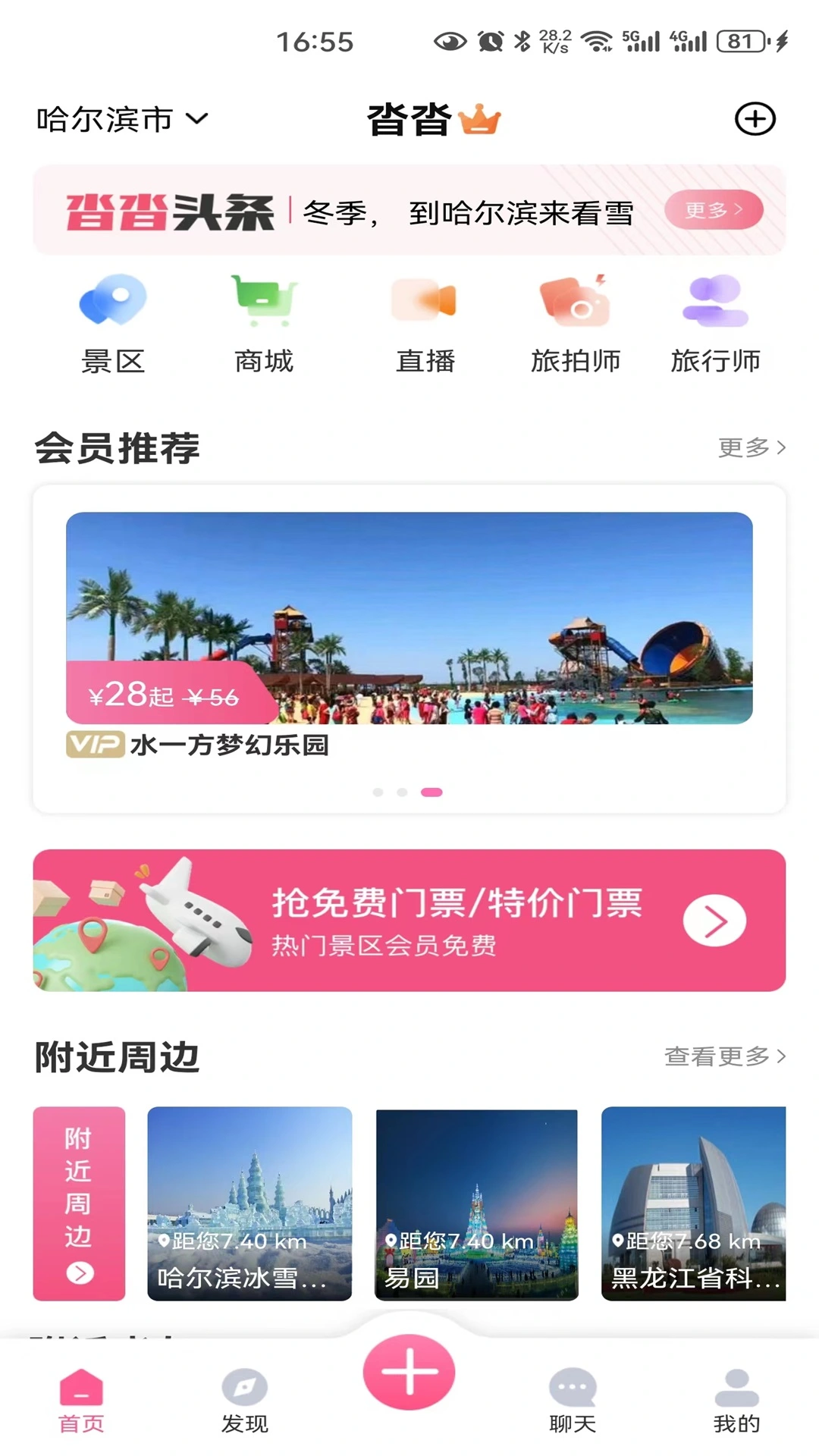This screenshot has width=819, height=1456.
Task: Expand 更多 next to 会员推荐 section
Action: [x=752, y=448]
